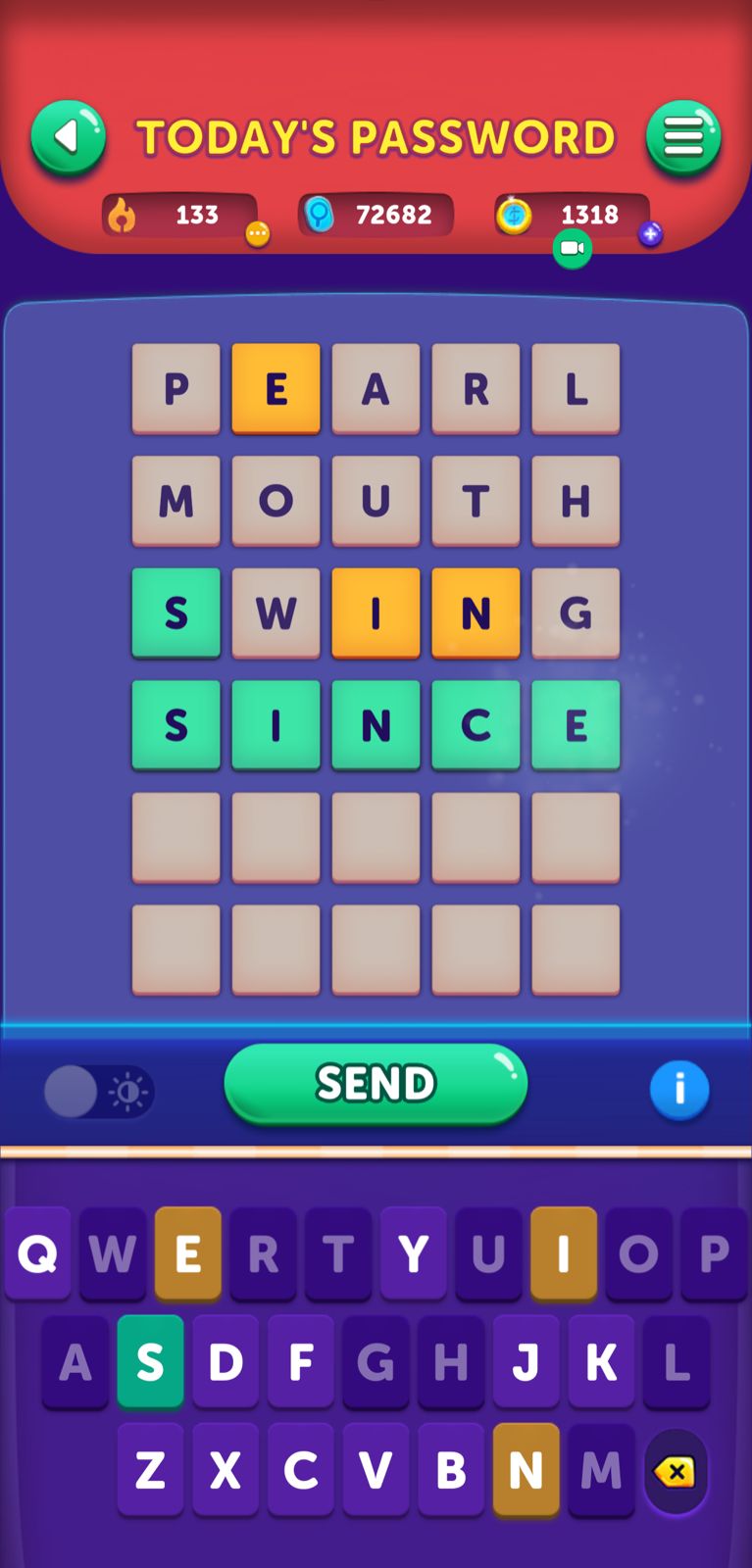Open streak options next to 133
This screenshot has width=752, height=1568.
tap(257, 233)
